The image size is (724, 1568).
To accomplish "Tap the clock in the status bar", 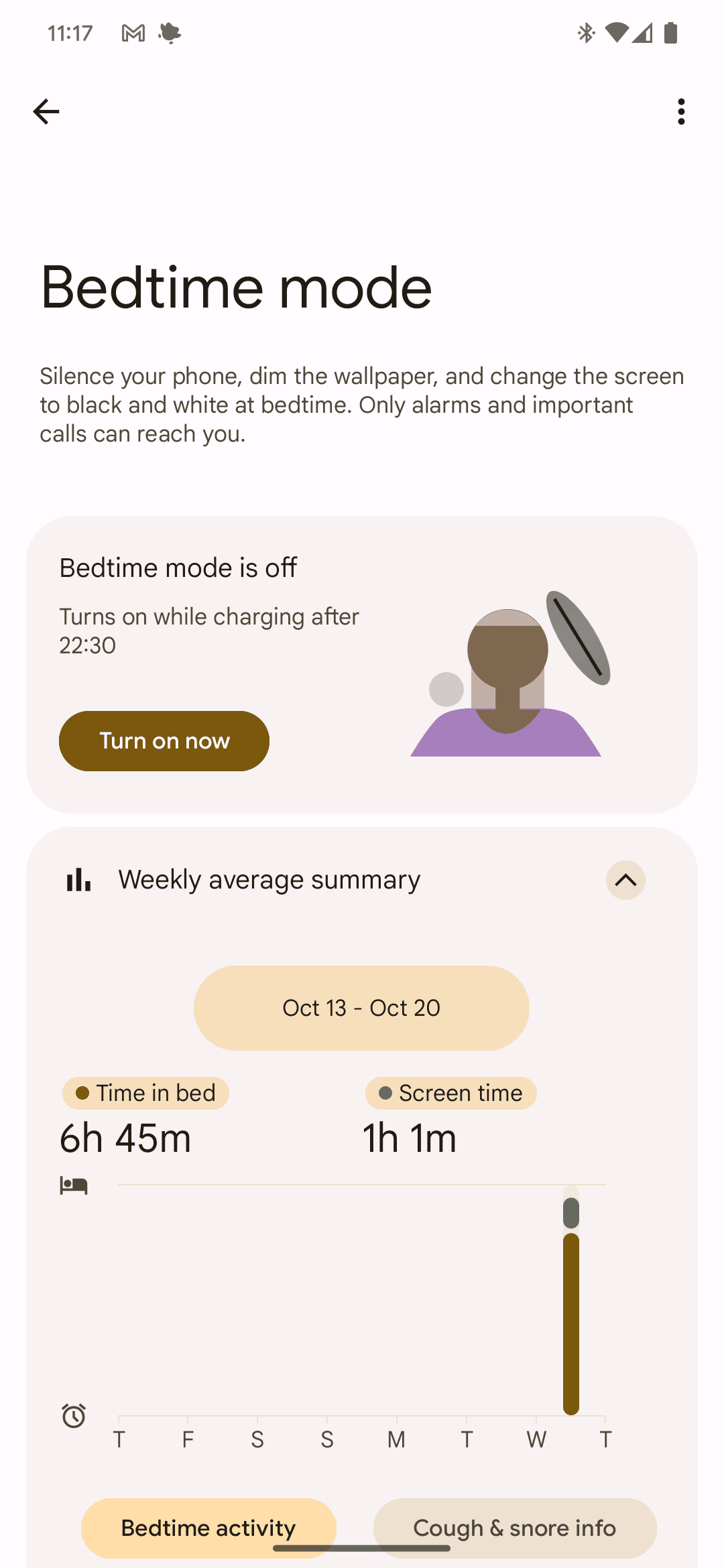I will pos(70,31).
